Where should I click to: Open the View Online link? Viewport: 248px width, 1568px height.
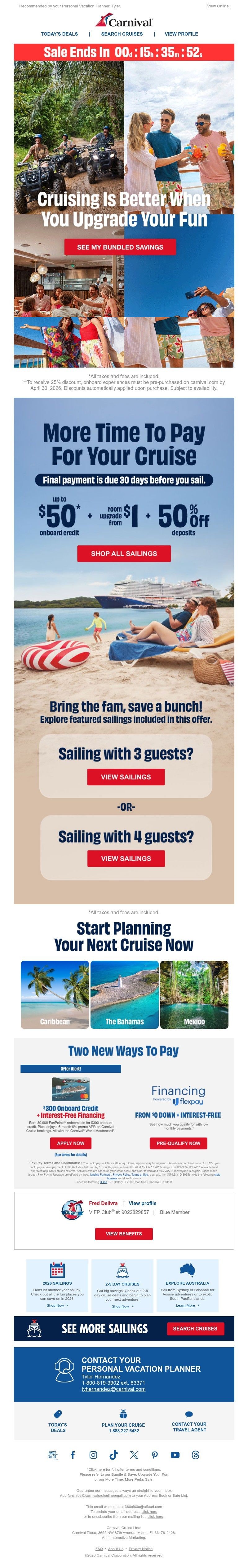point(218,6)
